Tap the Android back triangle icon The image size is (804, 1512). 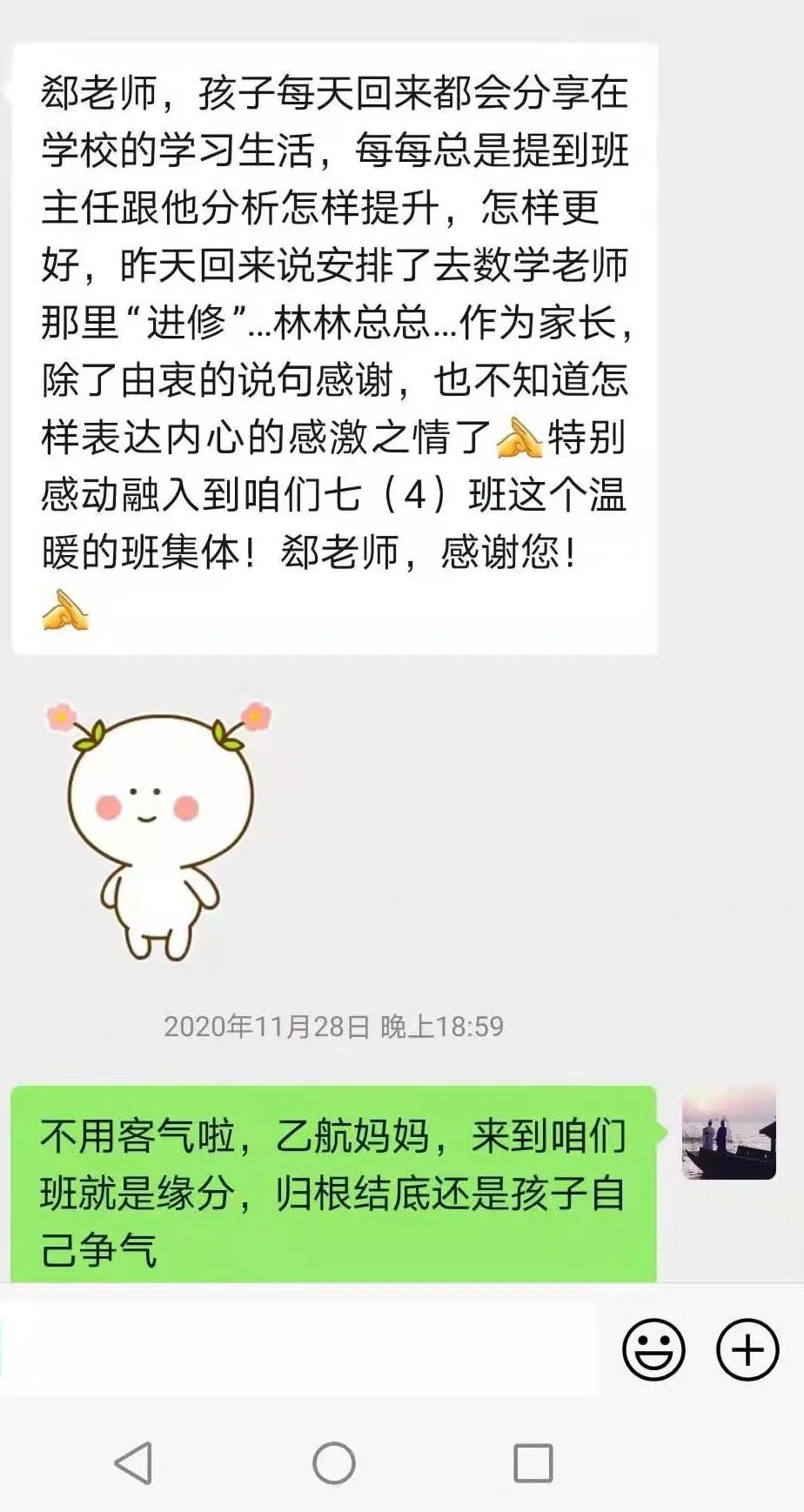135,1460
